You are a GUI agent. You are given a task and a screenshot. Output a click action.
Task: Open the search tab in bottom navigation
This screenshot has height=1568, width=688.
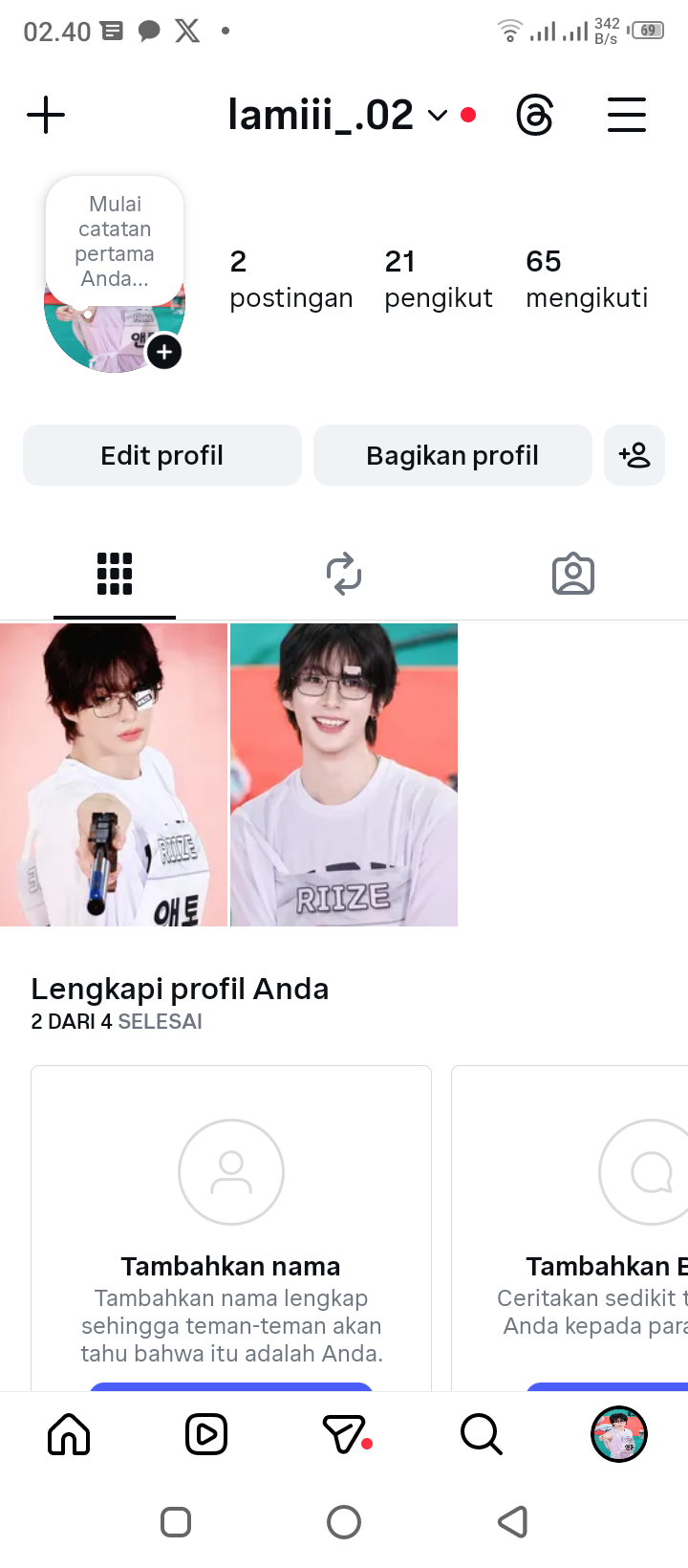pos(481,1434)
